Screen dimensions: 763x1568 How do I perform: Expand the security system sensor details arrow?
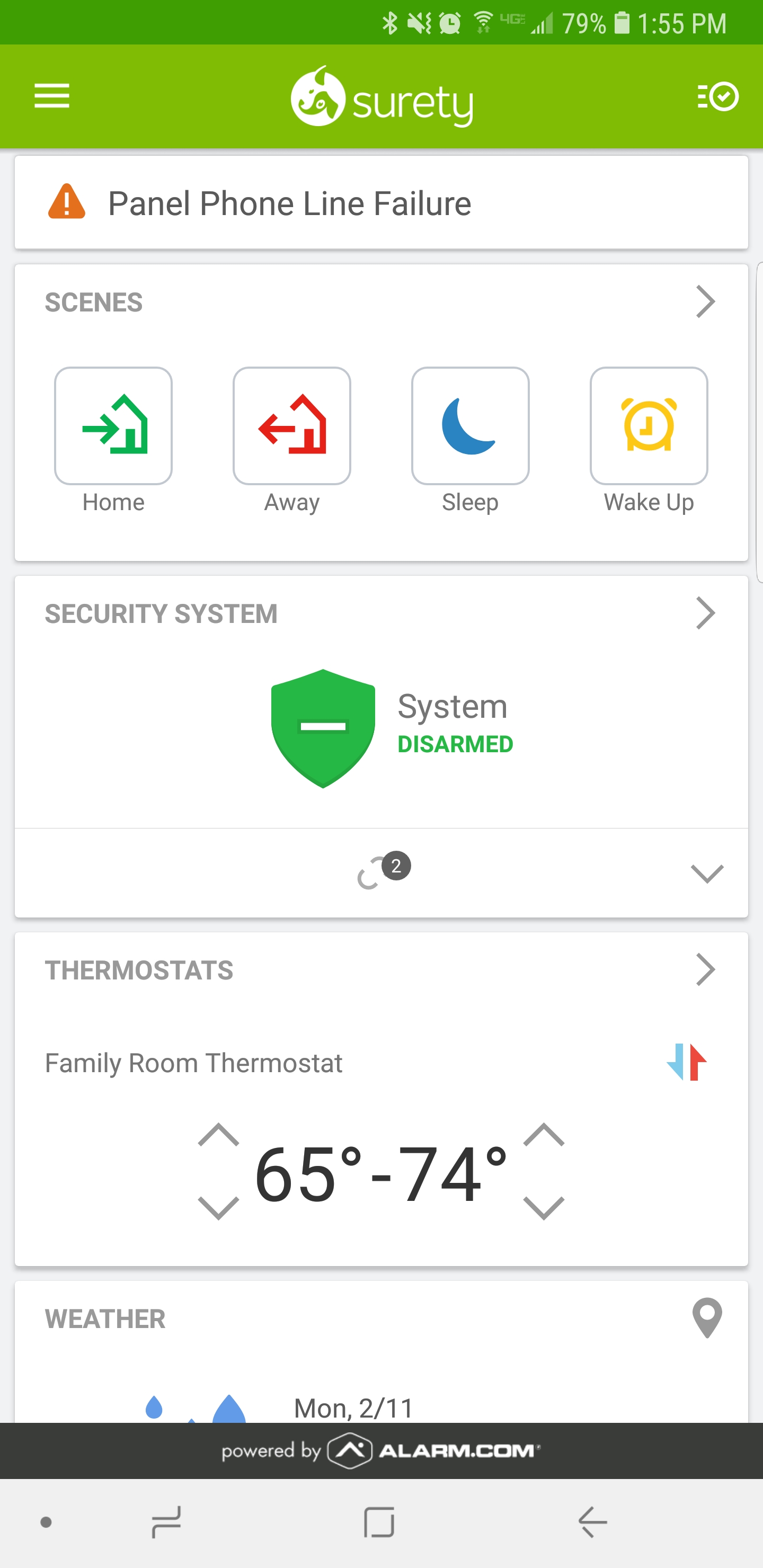tap(707, 874)
